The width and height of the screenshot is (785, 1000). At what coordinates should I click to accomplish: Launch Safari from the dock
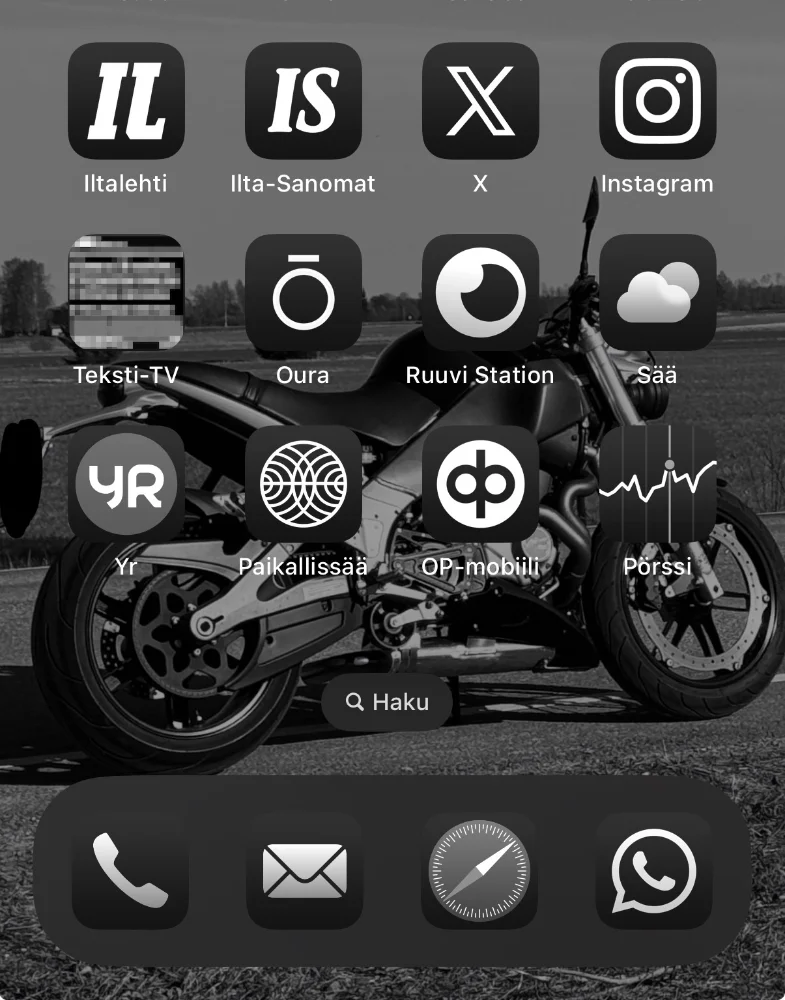click(479, 870)
